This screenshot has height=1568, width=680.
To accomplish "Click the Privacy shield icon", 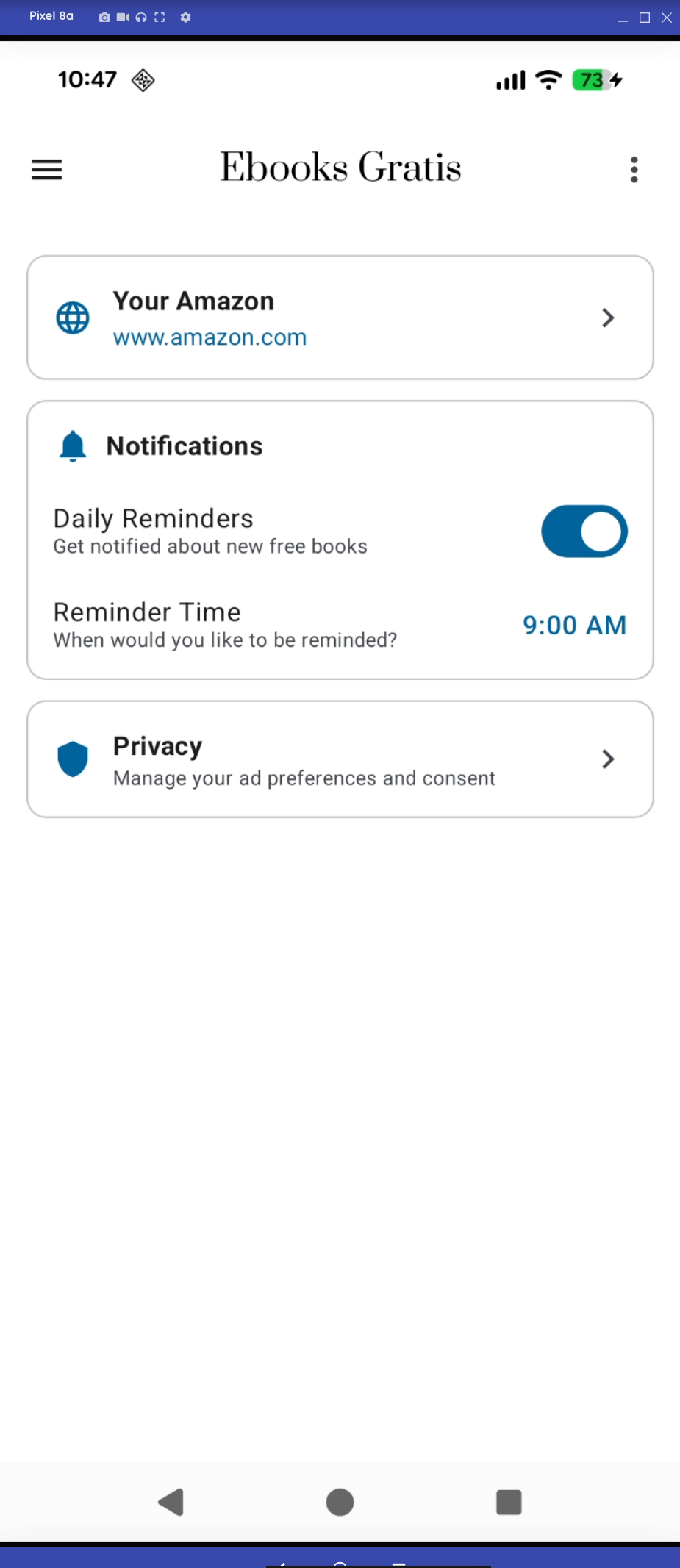I will [72, 759].
